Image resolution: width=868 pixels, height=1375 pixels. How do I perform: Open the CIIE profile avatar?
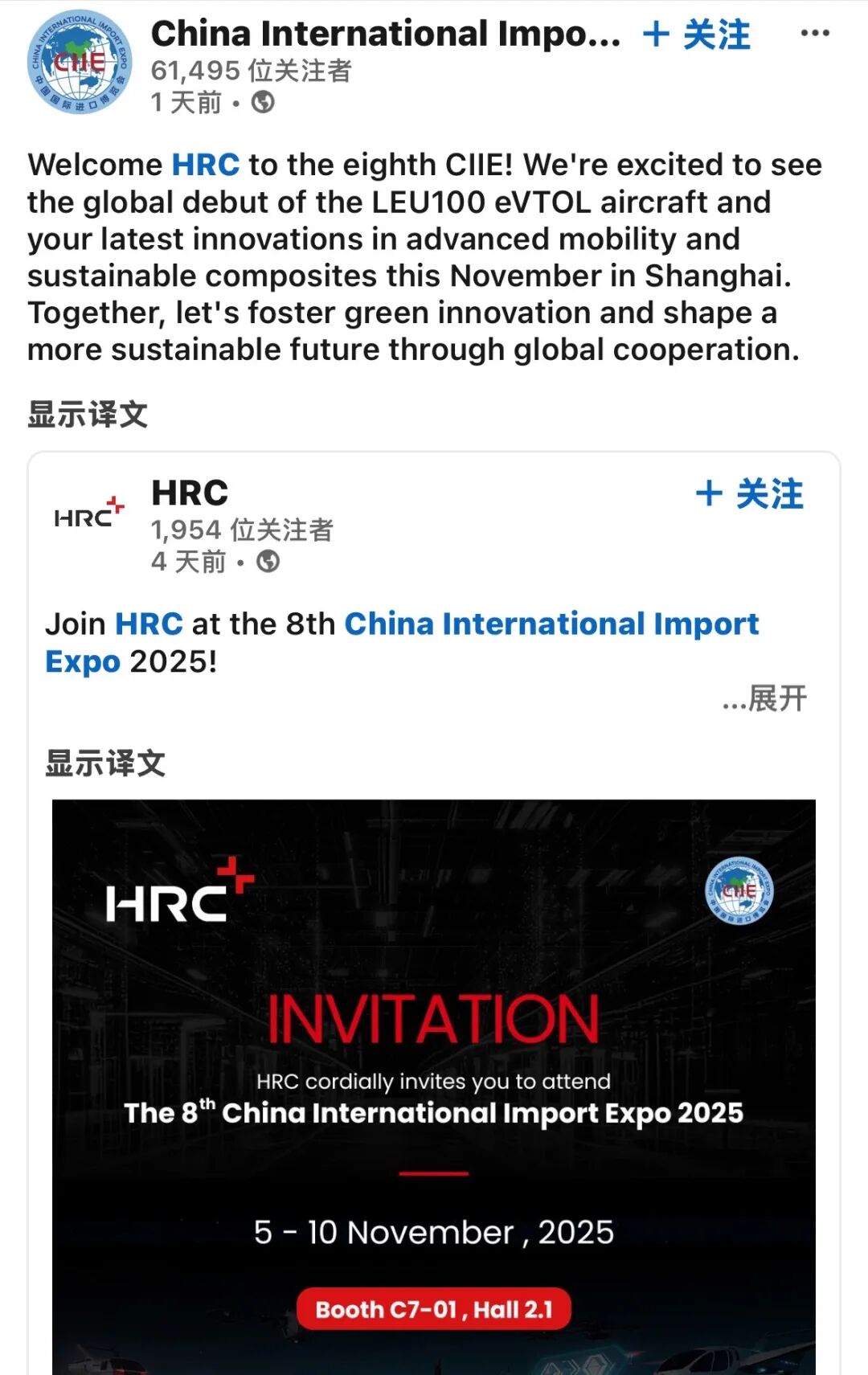coord(79,63)
